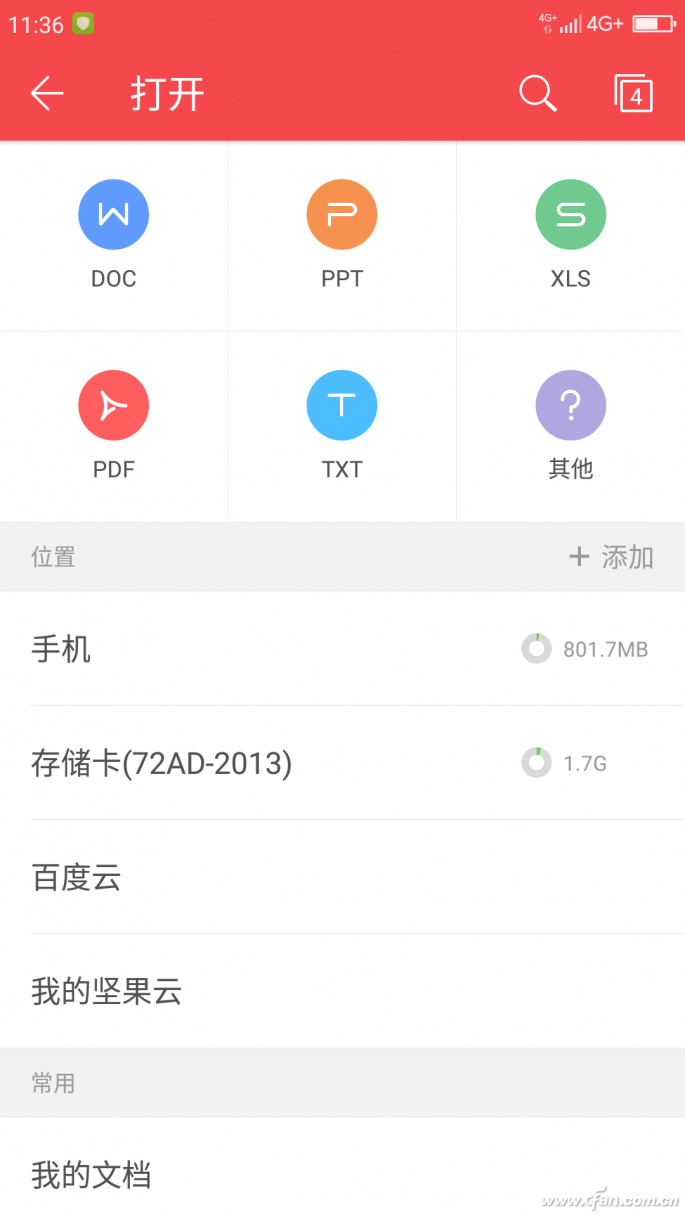Tap 添加 to add a location

point(611,557)
